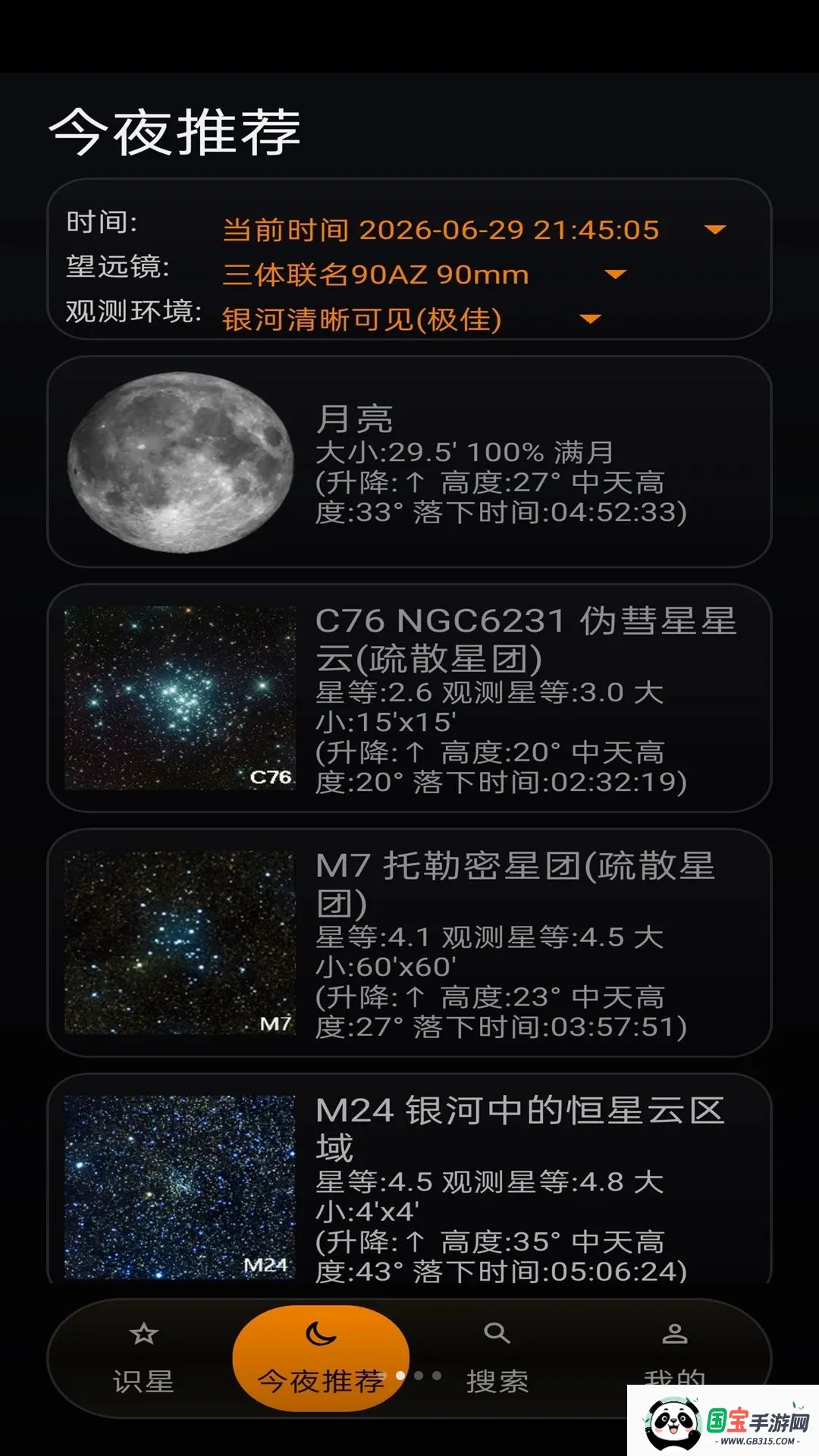Open the C76 NGC6231 cluster card
The image size is (819, 1456).
tap(409, 698)
